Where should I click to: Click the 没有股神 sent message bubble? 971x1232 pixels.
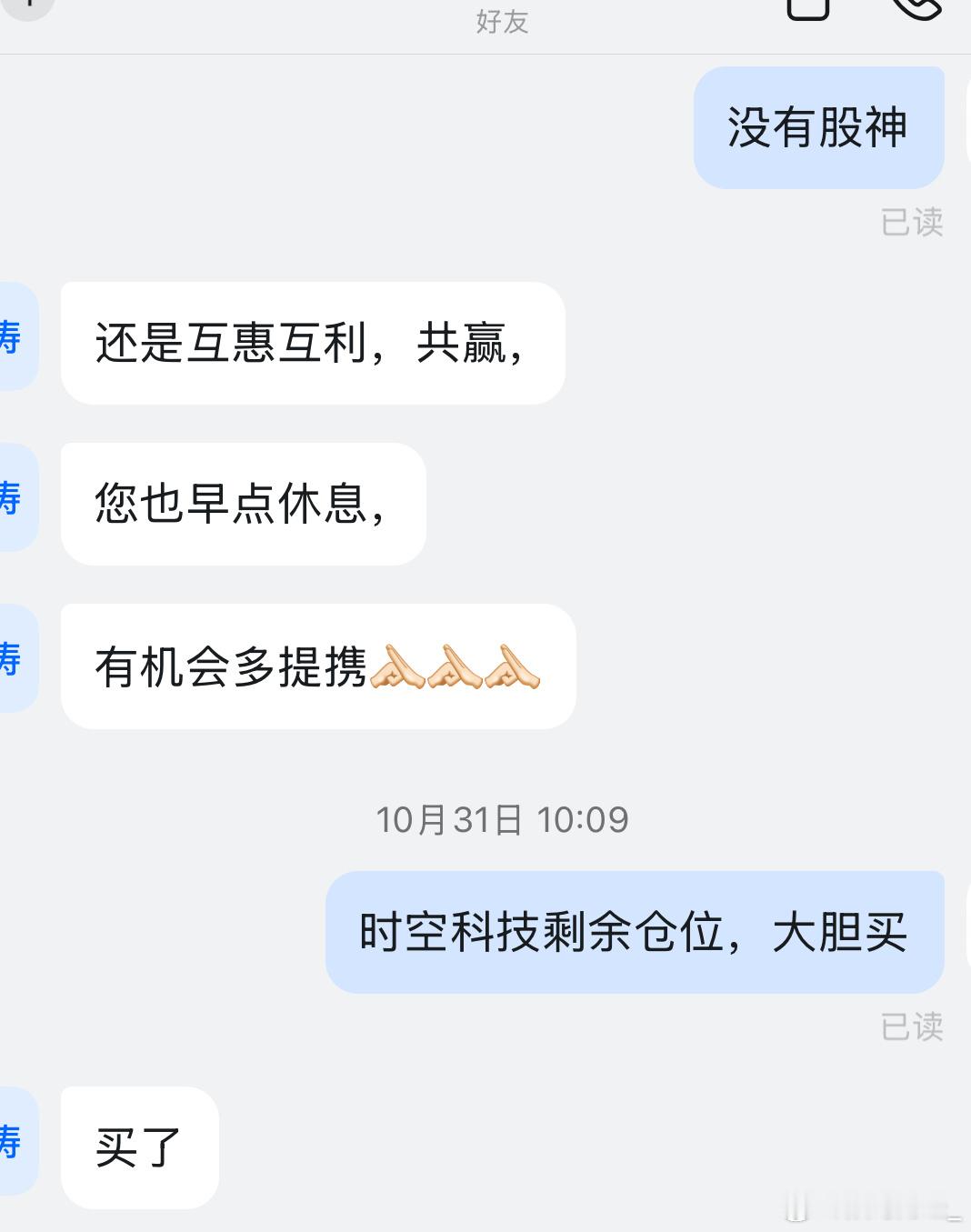tap(817, 127)
